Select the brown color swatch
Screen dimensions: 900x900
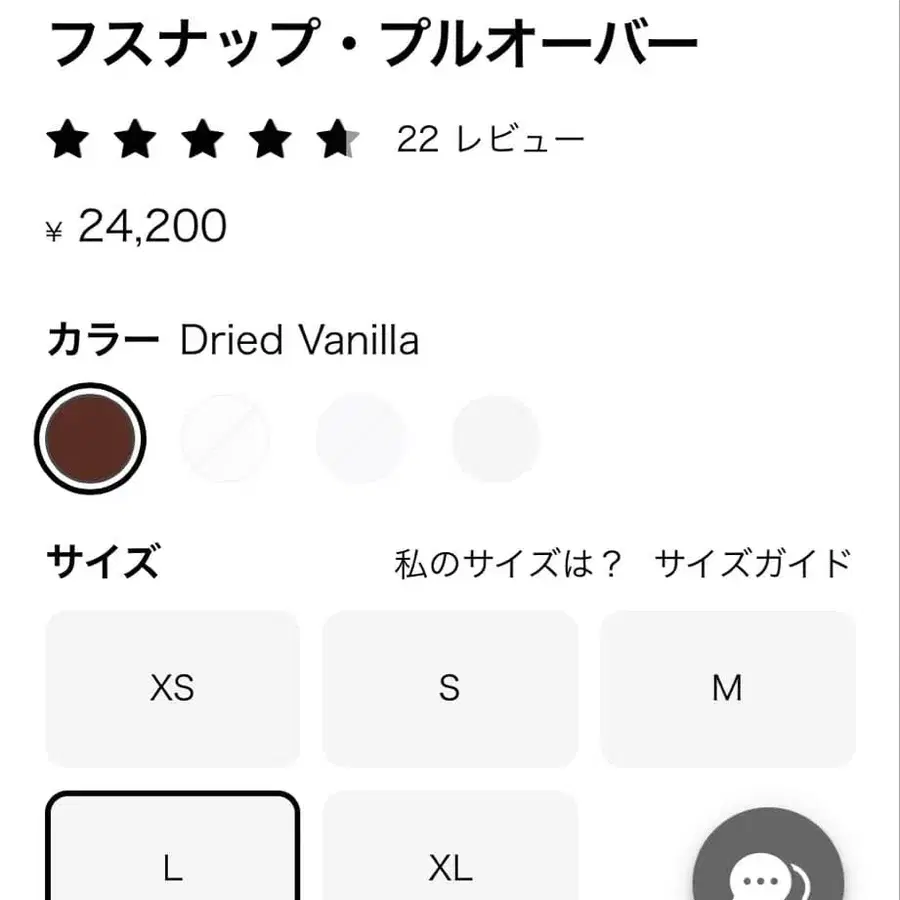[x=91, y=438]
